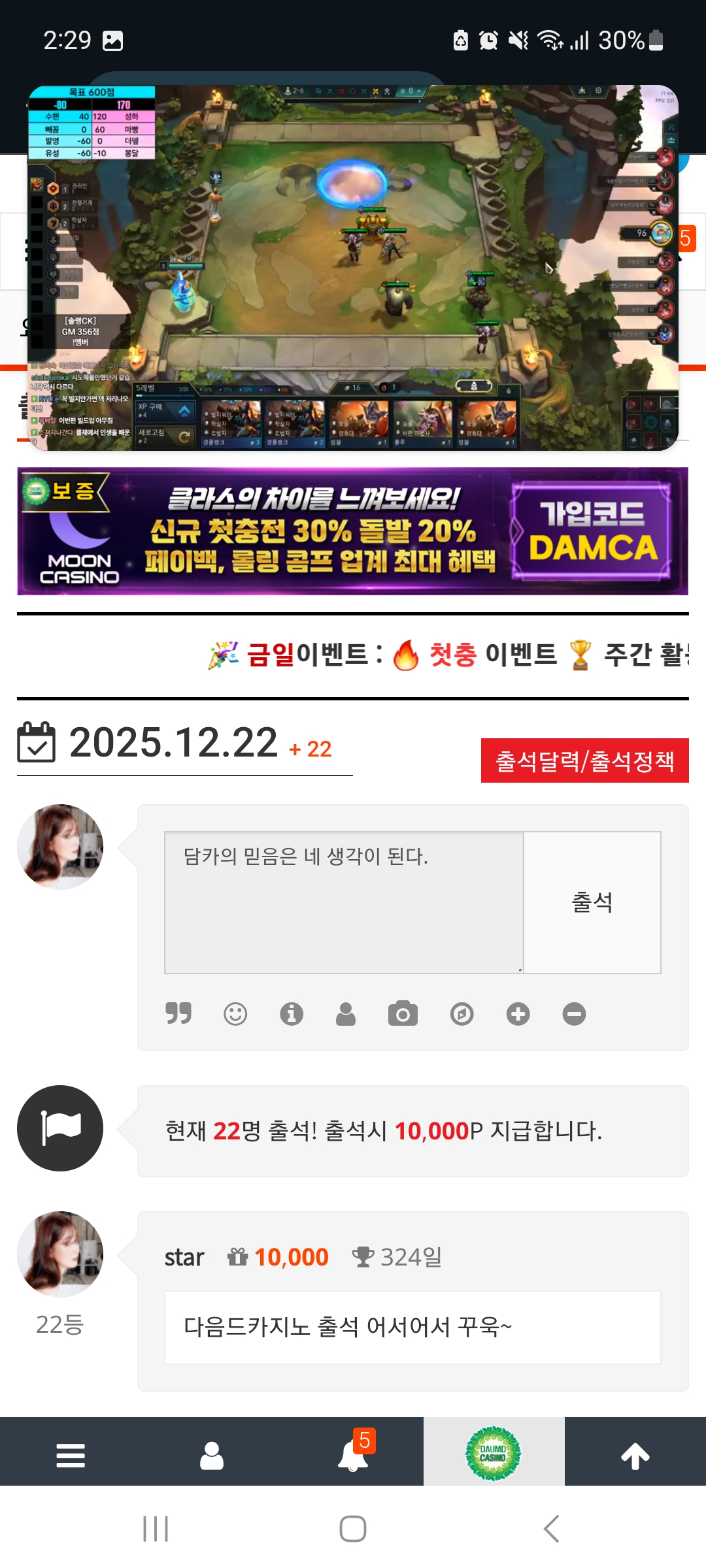Screen dimensions: 706x1568
Task: Open the hamburger menu in bottom bar
Action: click(71, 1456)
